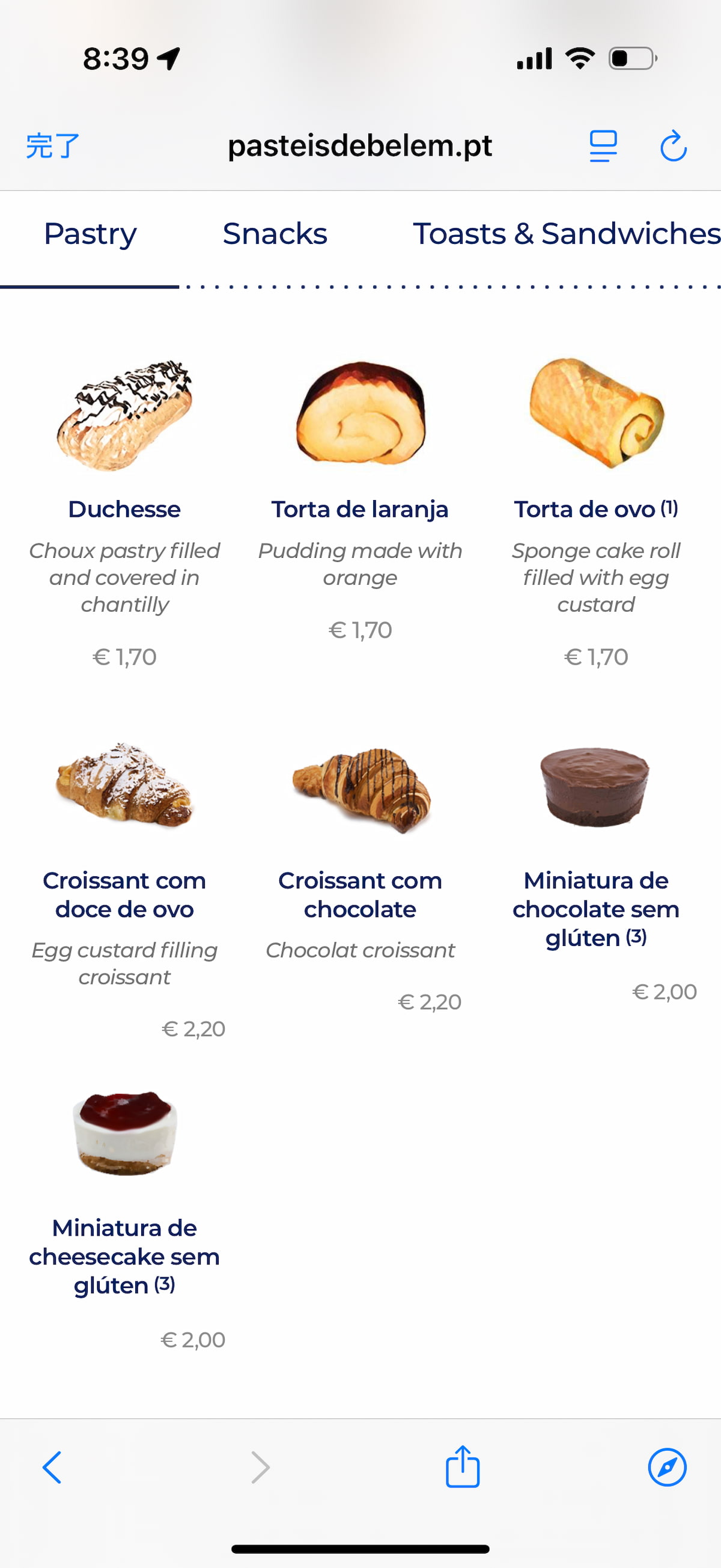Share this page
Image resolution: width=721 pixels, height=1568 pixels.
(x=463, y=1467)
